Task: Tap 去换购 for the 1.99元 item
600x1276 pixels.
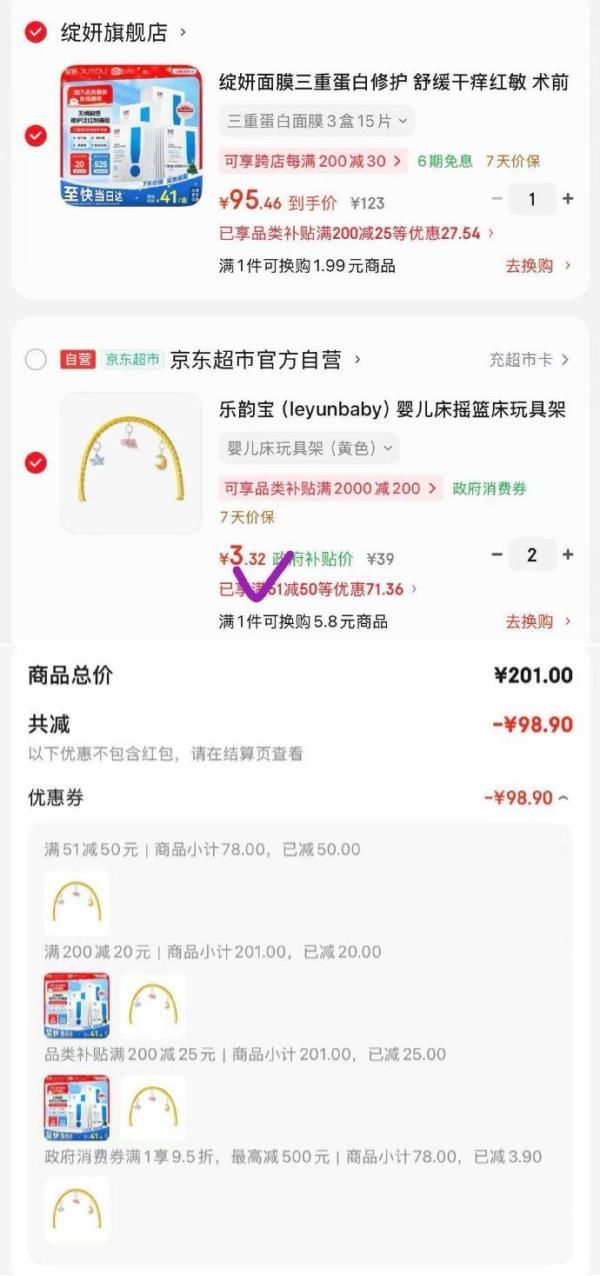Action: (538, 266)
